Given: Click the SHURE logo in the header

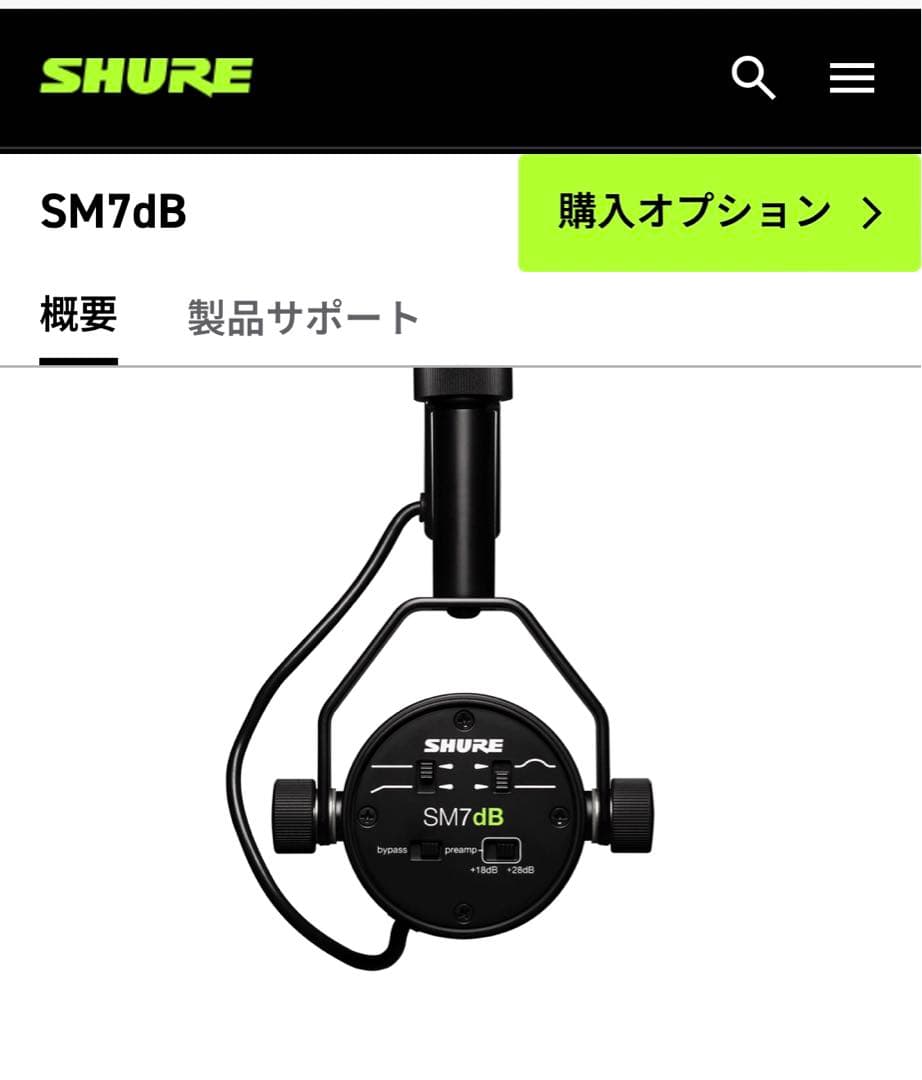Looking at the screenshot, I should [146, 77].
